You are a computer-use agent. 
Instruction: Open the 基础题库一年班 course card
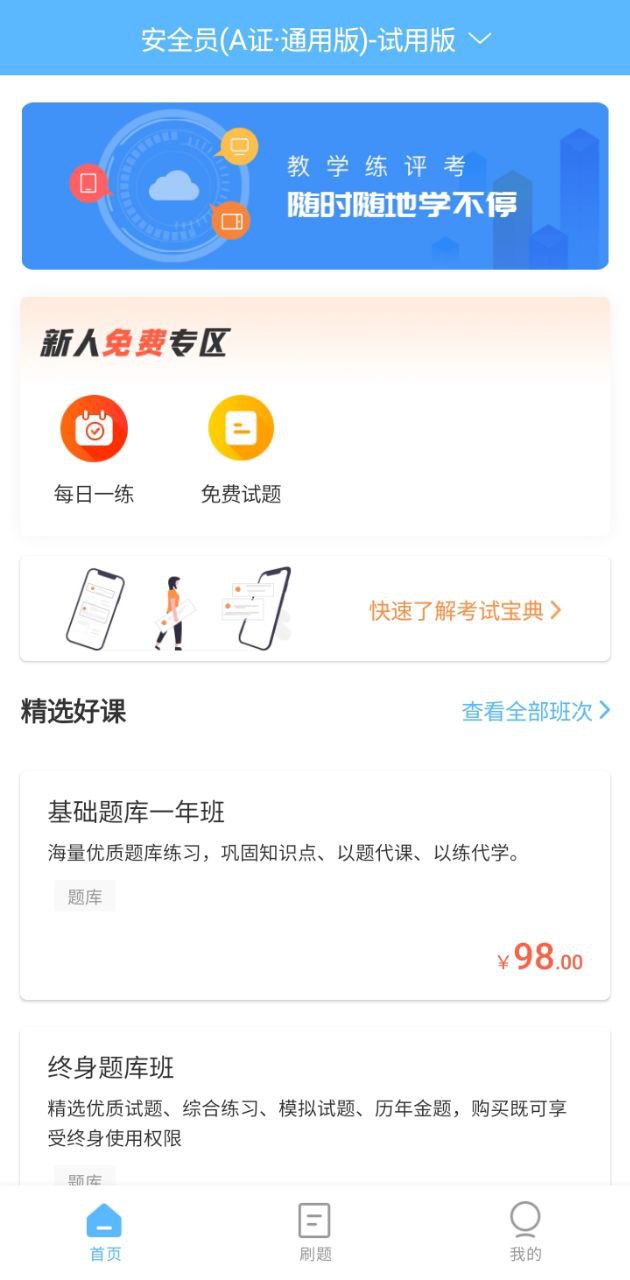click(315, 885)
